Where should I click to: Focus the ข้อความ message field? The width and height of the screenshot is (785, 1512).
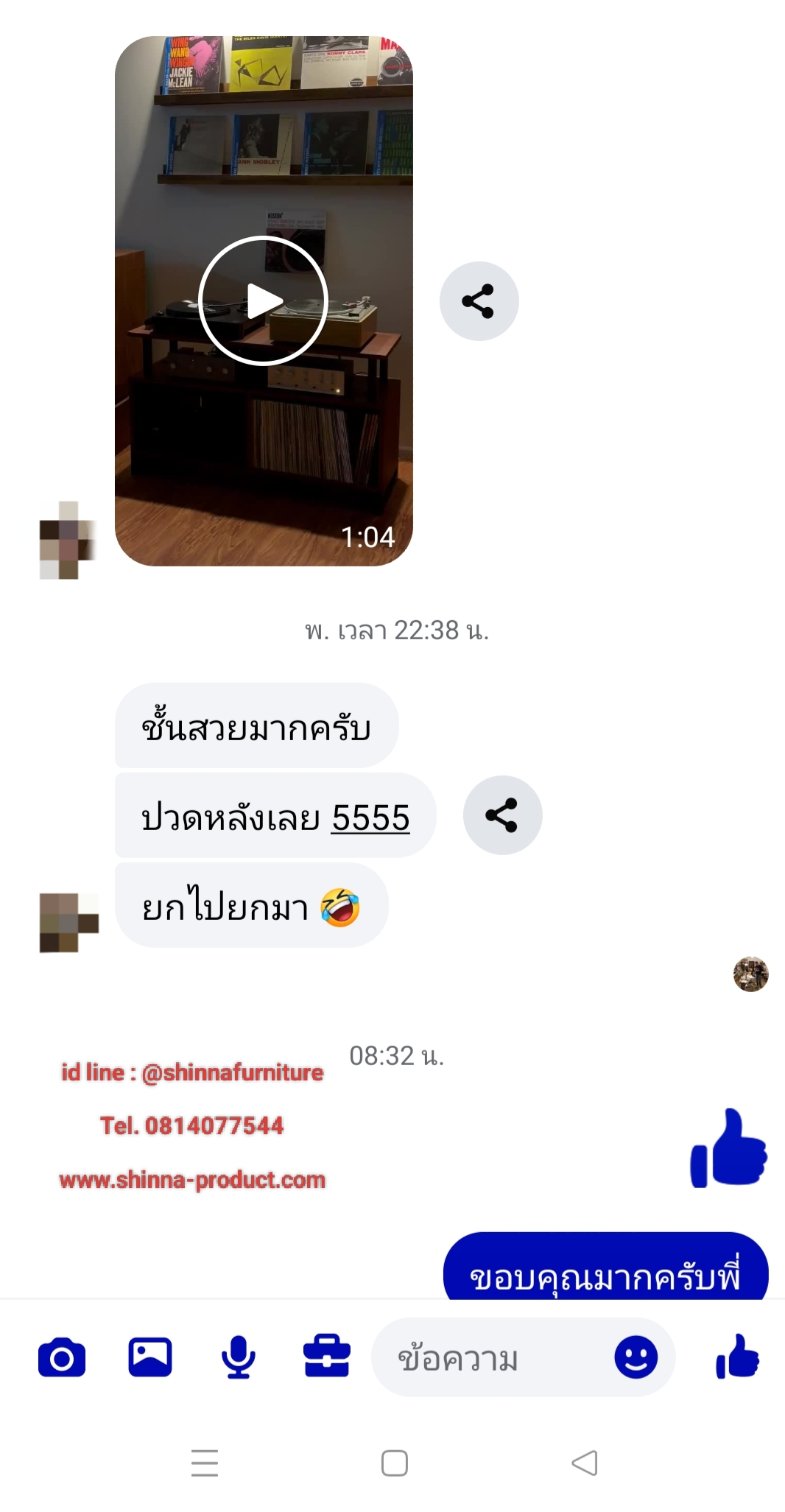click(486, 1357)
